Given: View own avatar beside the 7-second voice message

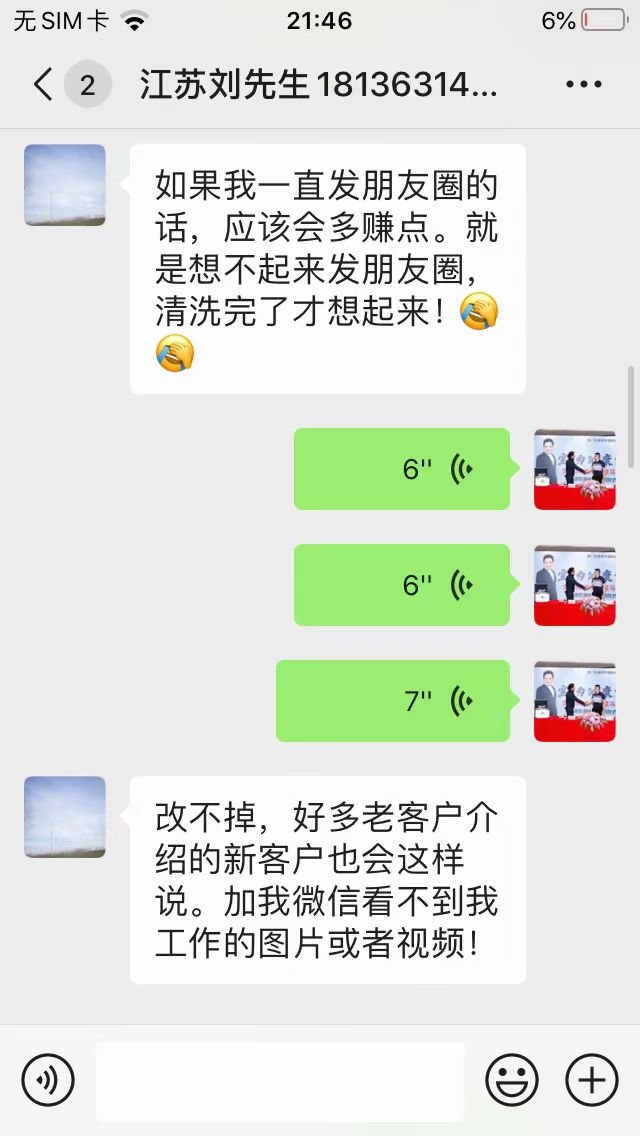Looking at the screenshot, I should (574, 701).
